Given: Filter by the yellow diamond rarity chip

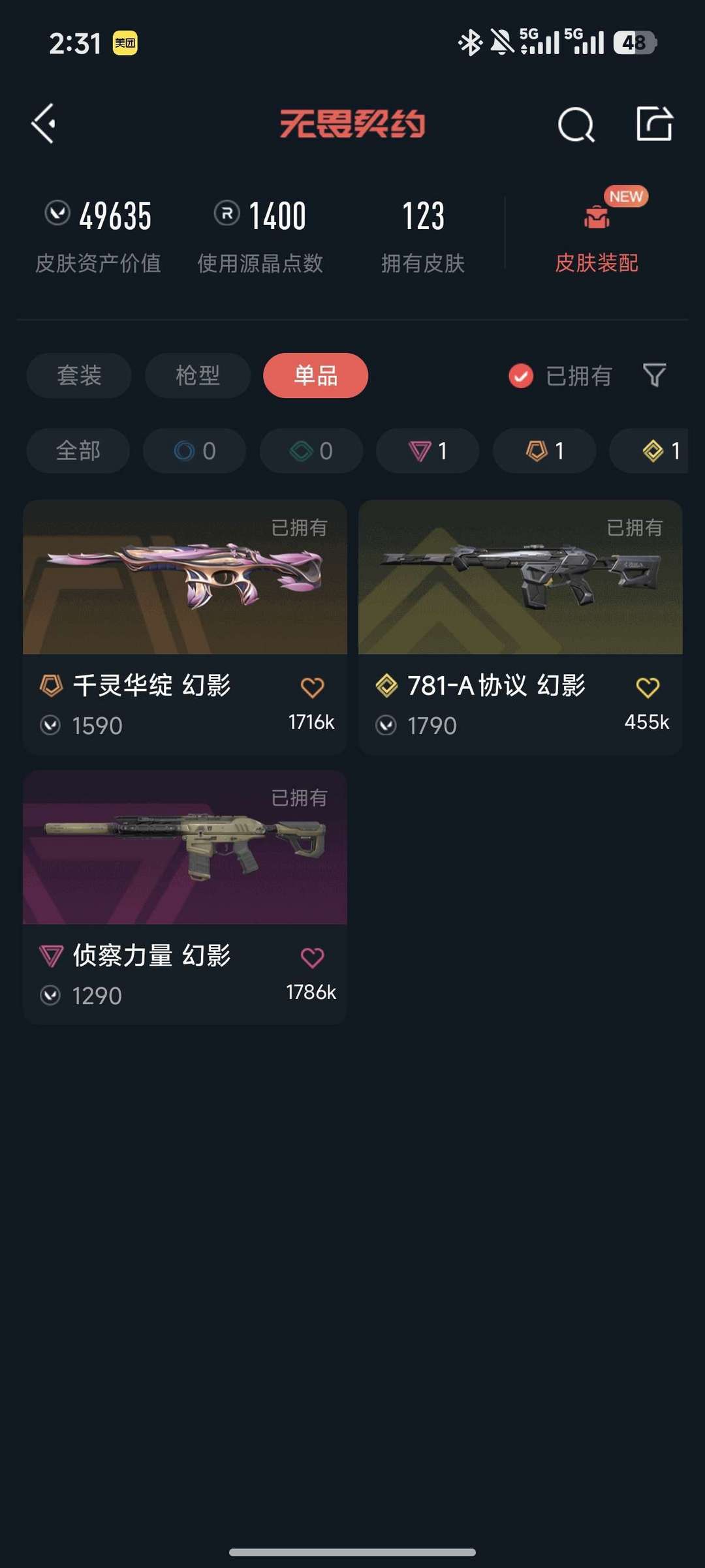Looking at the screenshot, I should [x=653, y=451].
